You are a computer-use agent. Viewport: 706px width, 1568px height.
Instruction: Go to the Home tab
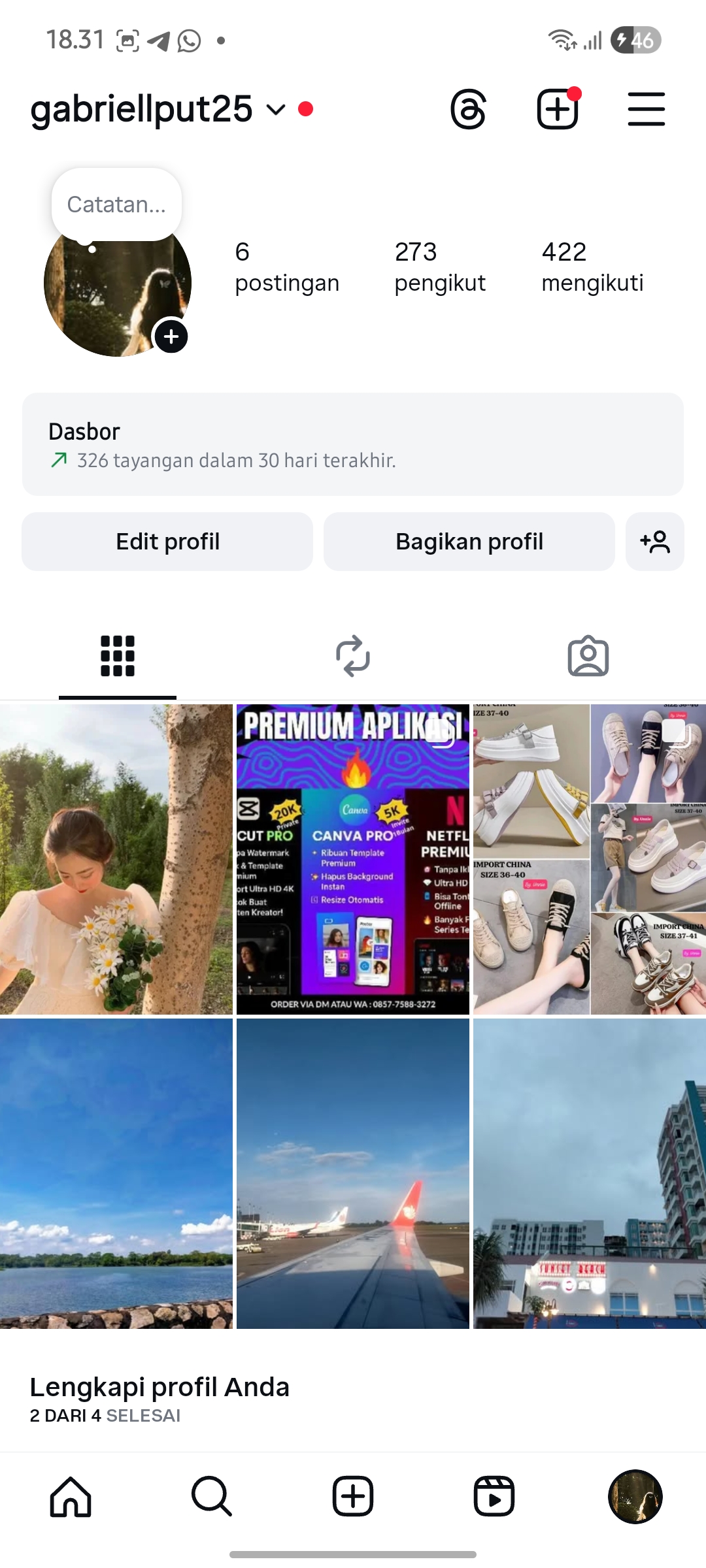[71, 1496]
